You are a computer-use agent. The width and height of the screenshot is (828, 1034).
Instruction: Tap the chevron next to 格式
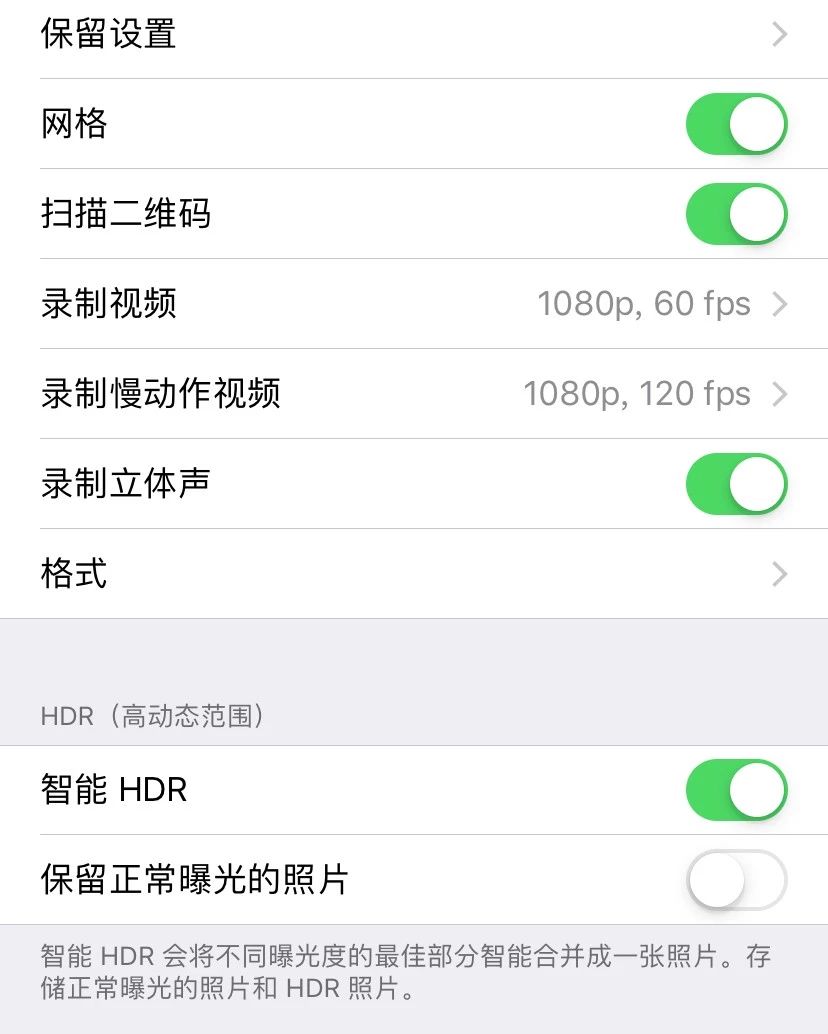point(779,573)
